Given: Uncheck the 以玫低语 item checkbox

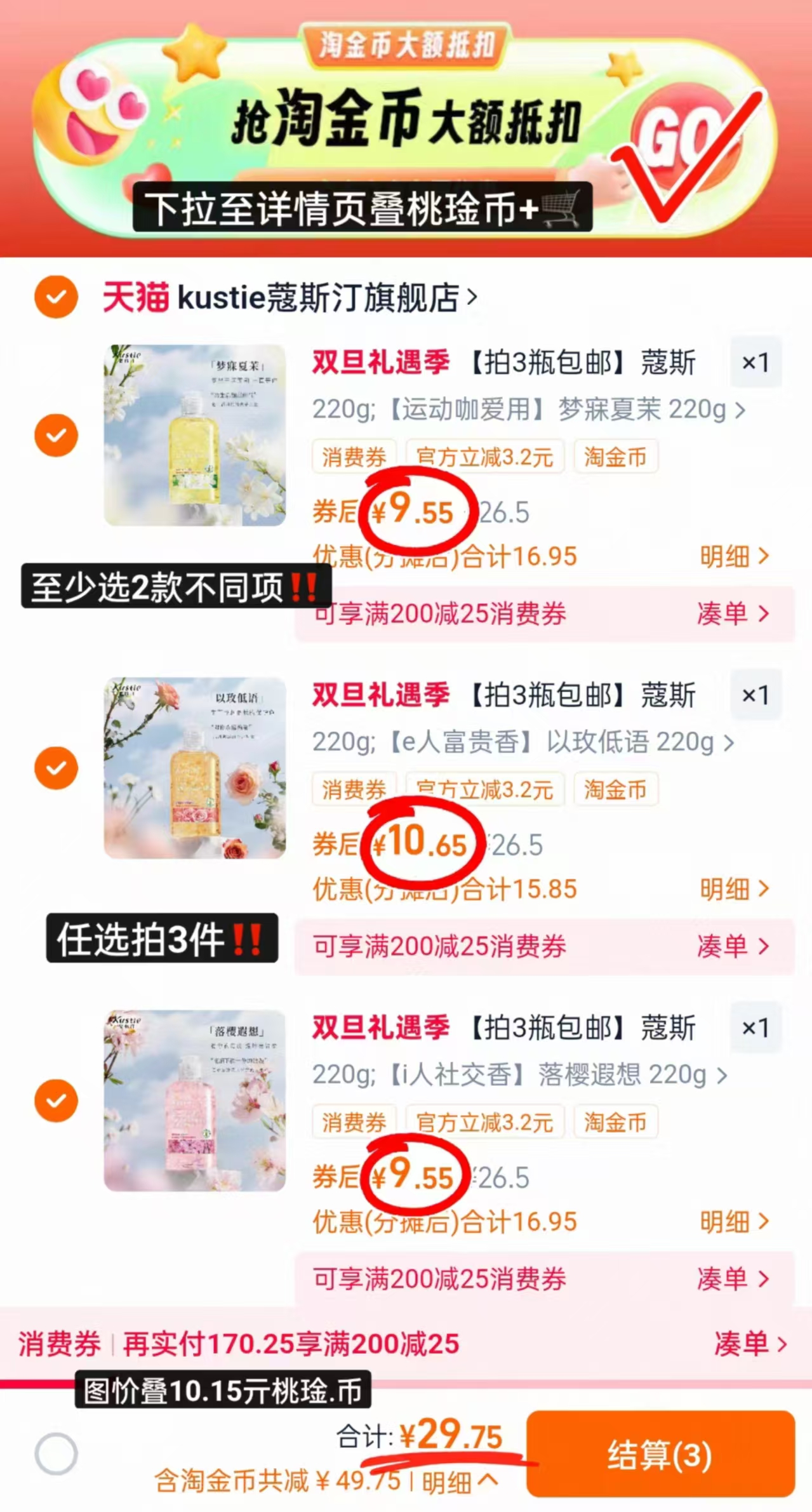Looking at the screenshot, I should tap(56, 768).
